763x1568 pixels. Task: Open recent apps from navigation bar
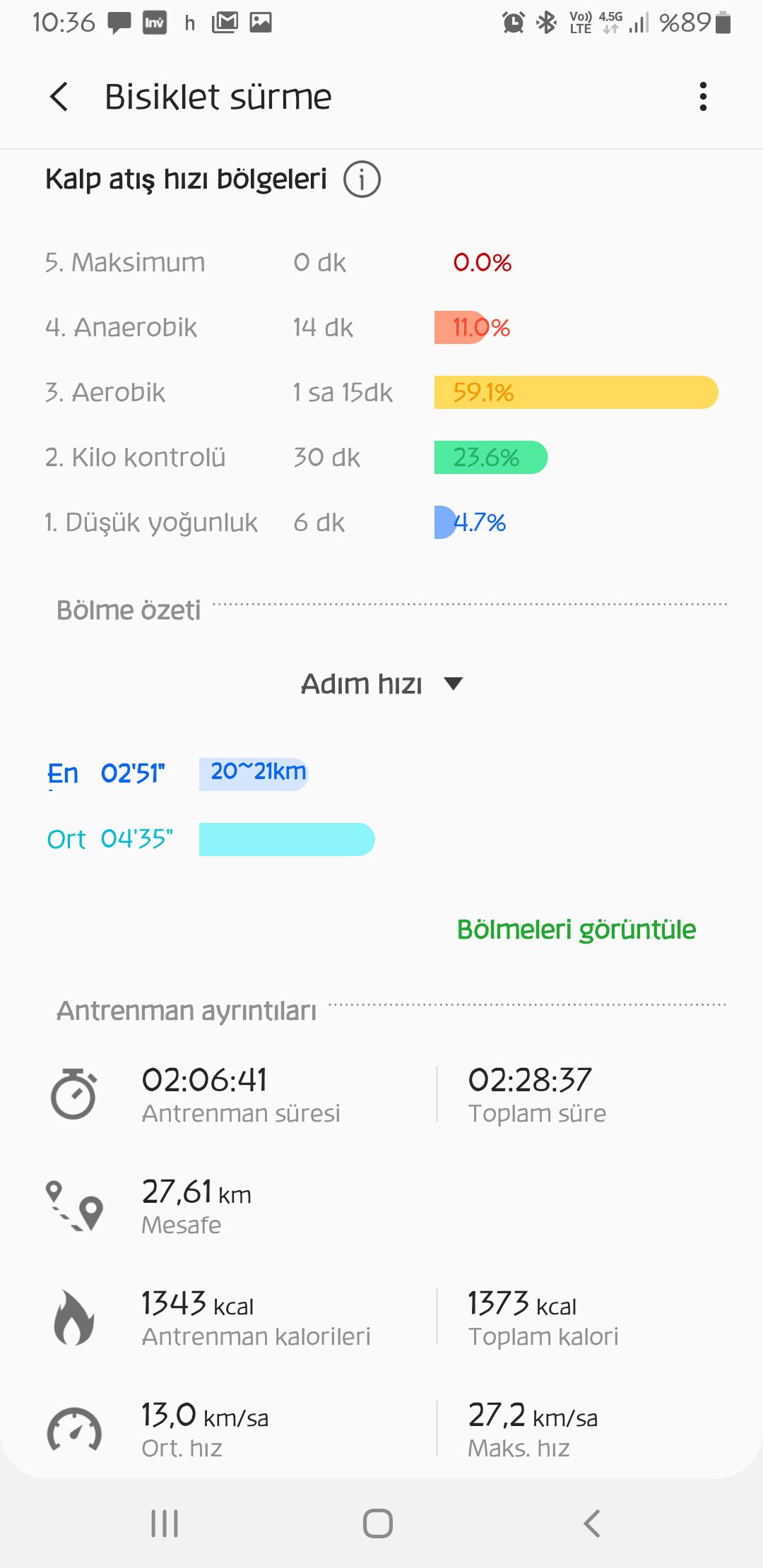tap(165, 1523)
